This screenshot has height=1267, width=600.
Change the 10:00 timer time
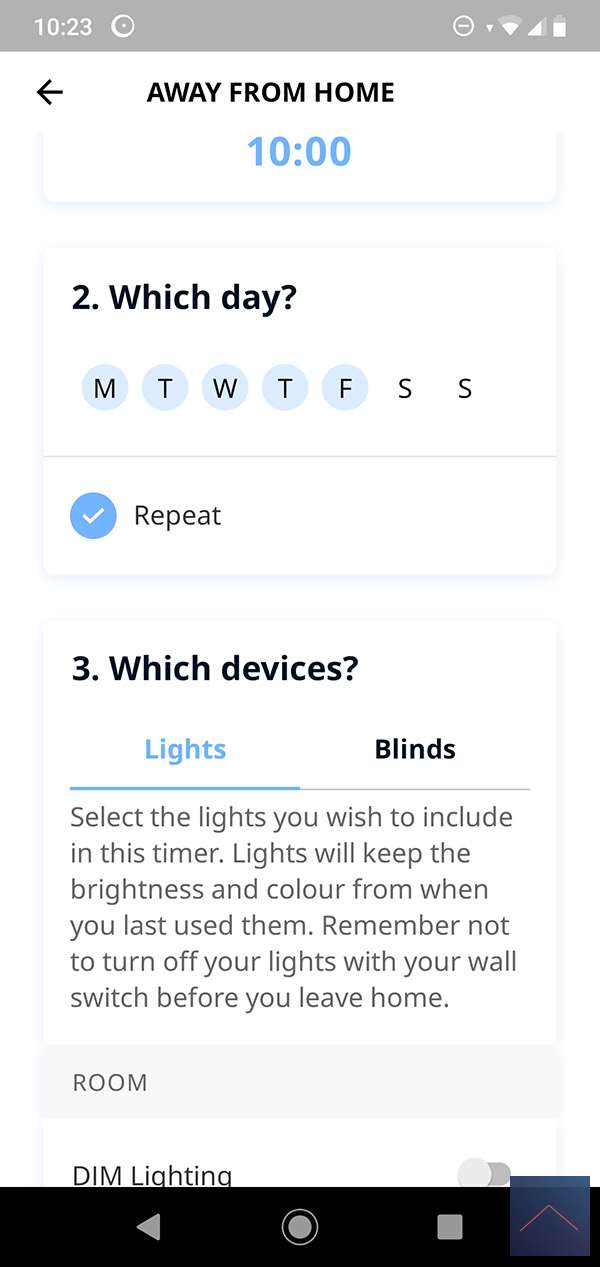click(x=299, y=152)
